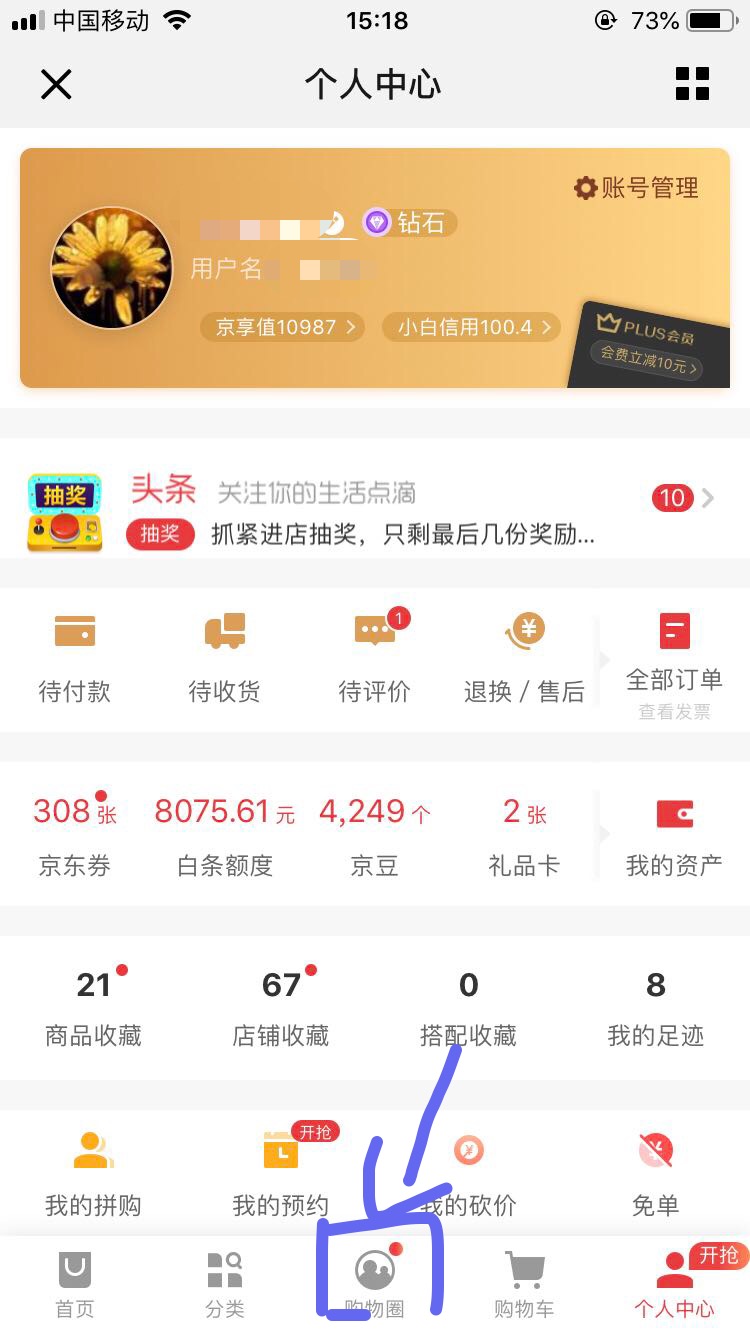The width and height of the screenshot is (750, 1334).
Task: Open 待评价 orders awaiting review
Action: pyautogui.click(x=375, y=659)
